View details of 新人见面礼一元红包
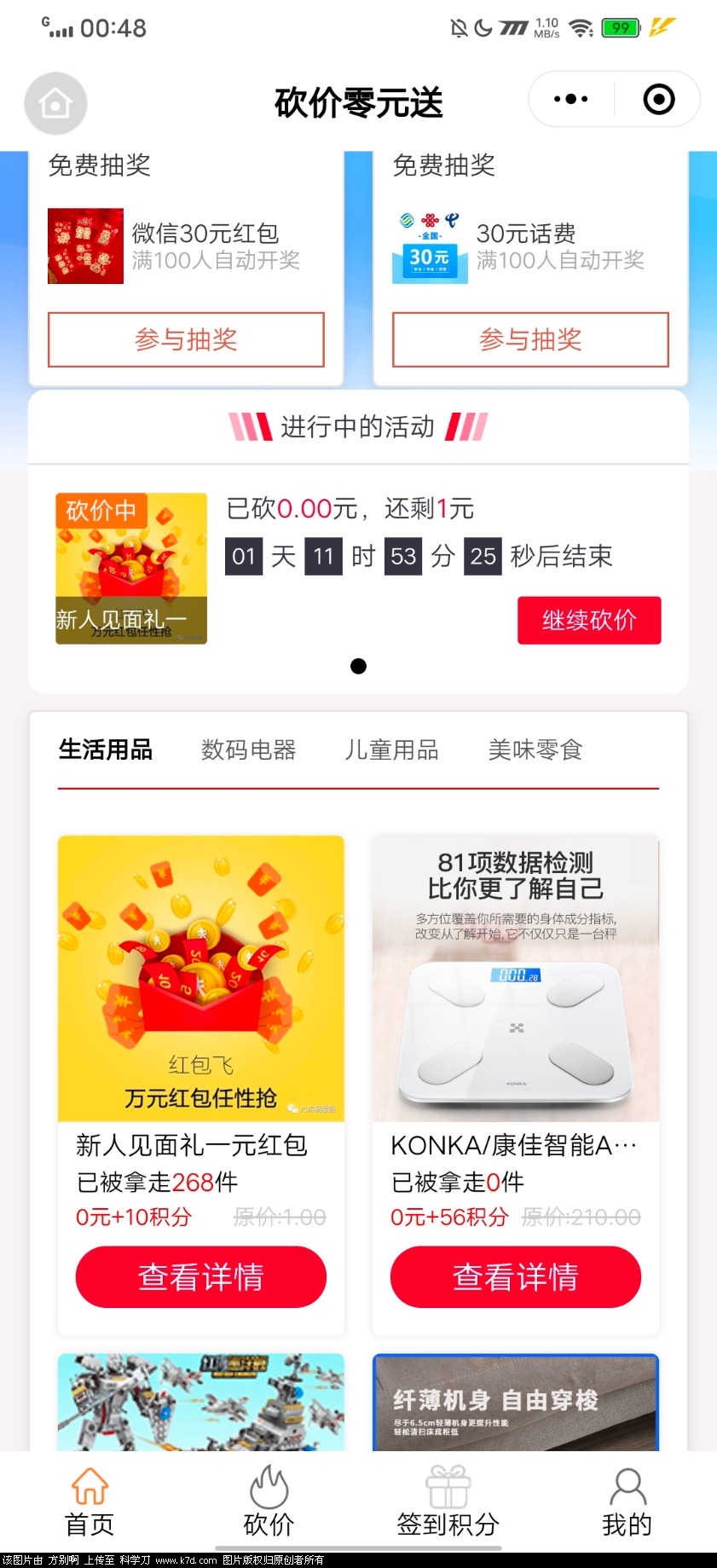Screen dimensions: 717x1568 click(x=201, y=1276)
